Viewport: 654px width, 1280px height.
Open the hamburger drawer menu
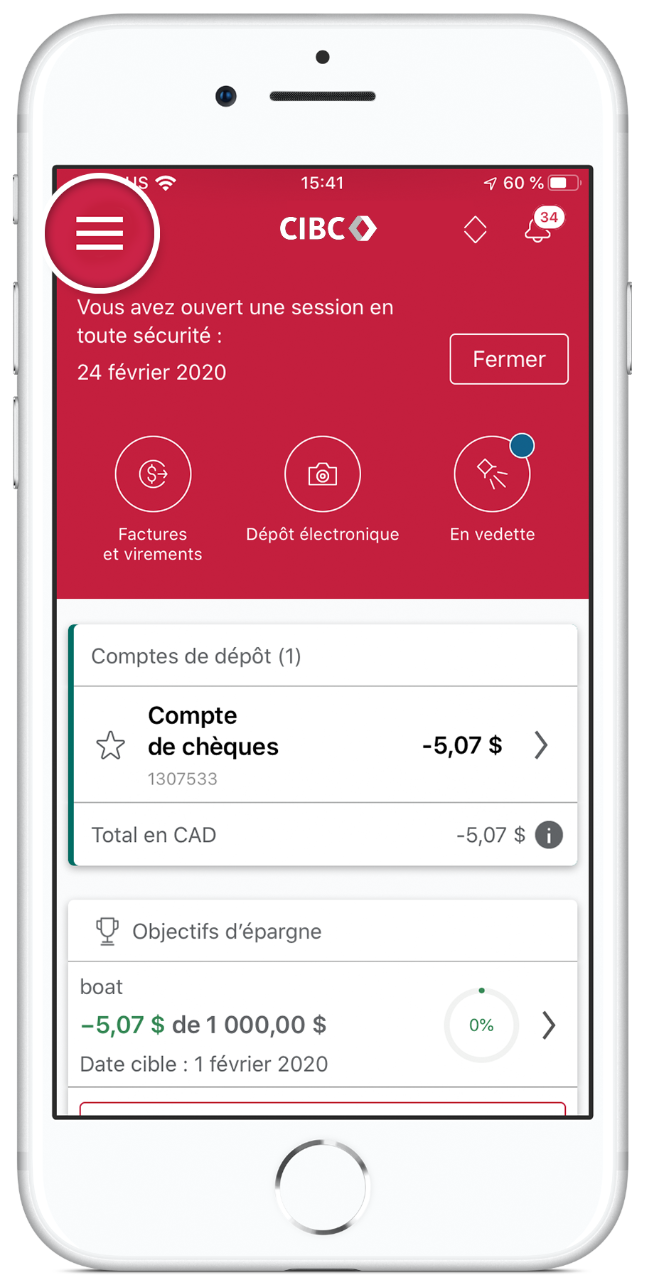[100, 233]
